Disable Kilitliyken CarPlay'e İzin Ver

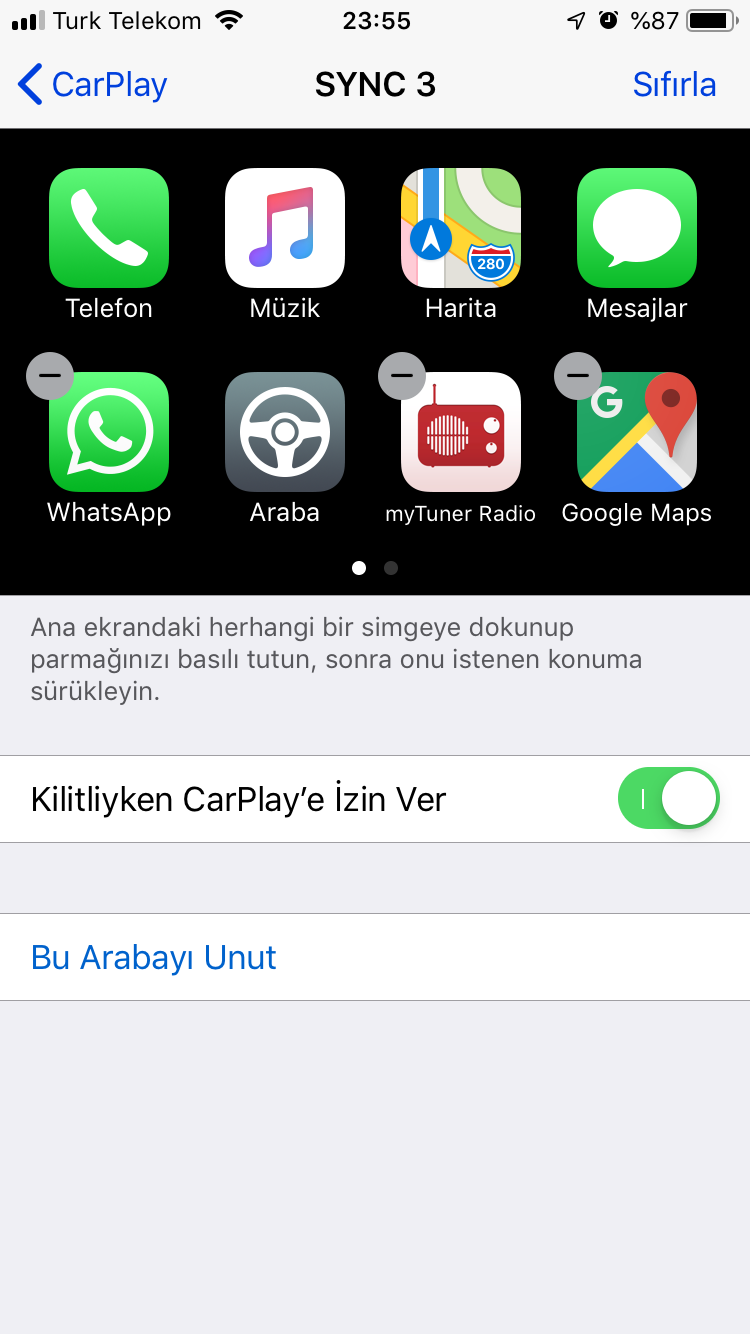click(x=669, y=799)
